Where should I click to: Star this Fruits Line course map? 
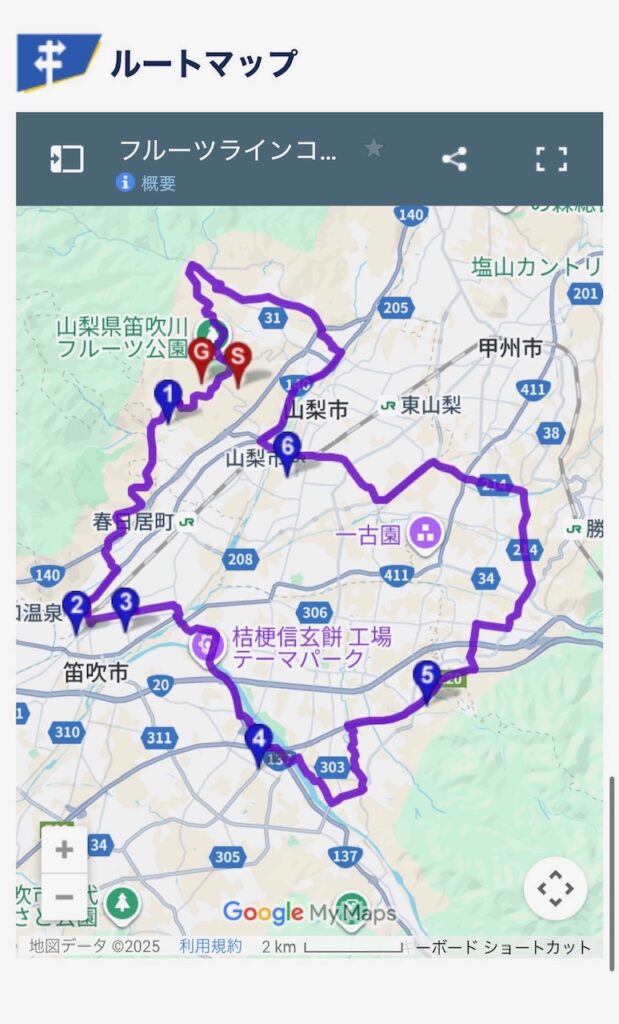[x=373, y=149]
